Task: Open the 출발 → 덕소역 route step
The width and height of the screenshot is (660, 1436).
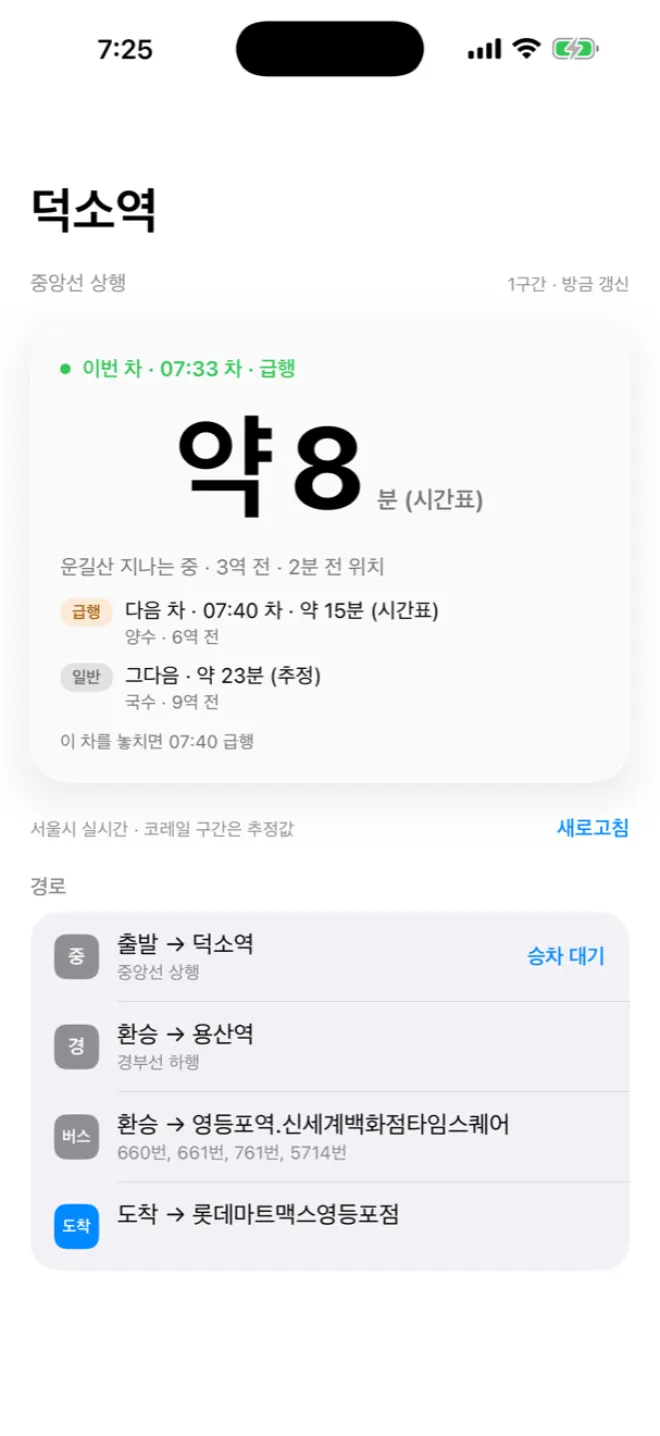Action: [330, 957]
